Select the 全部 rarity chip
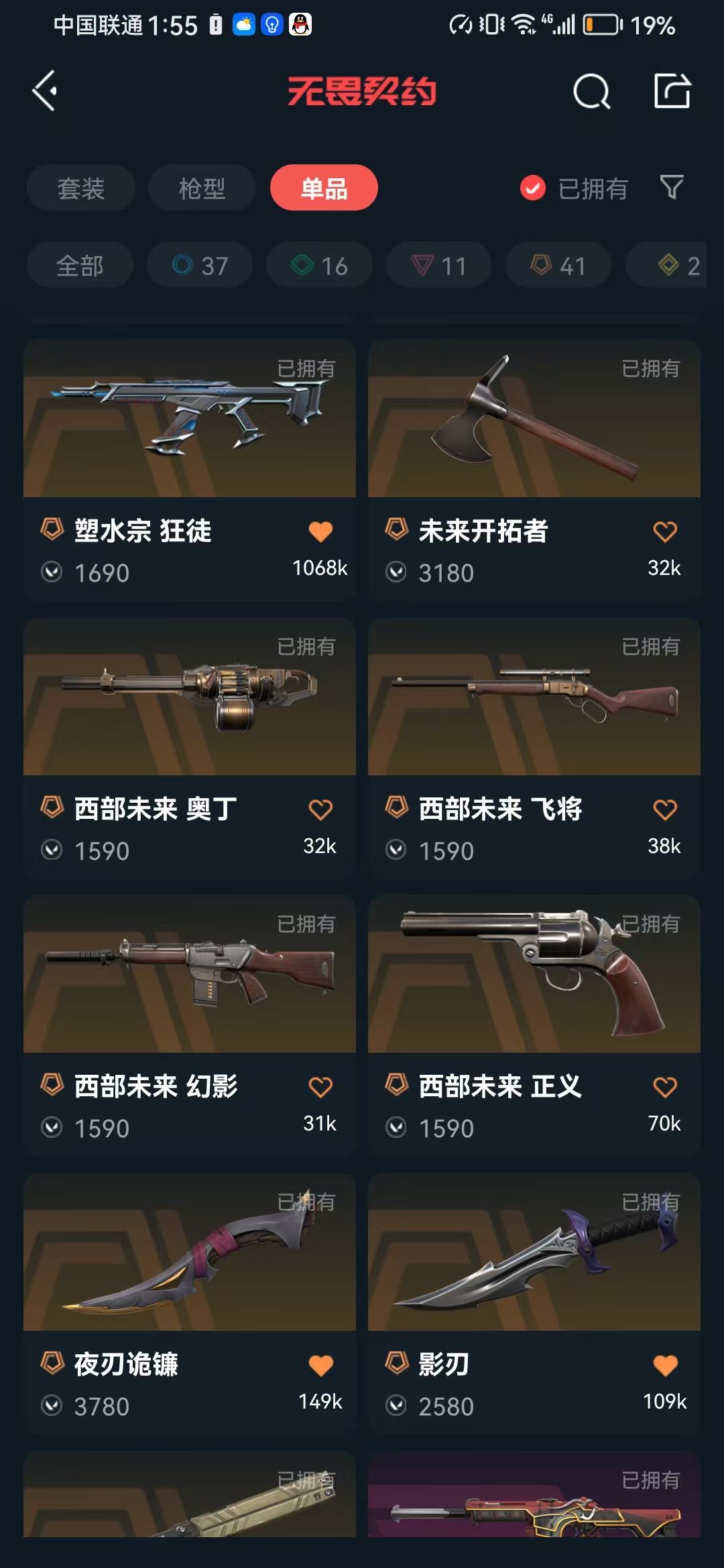 (x=80, y=265)
